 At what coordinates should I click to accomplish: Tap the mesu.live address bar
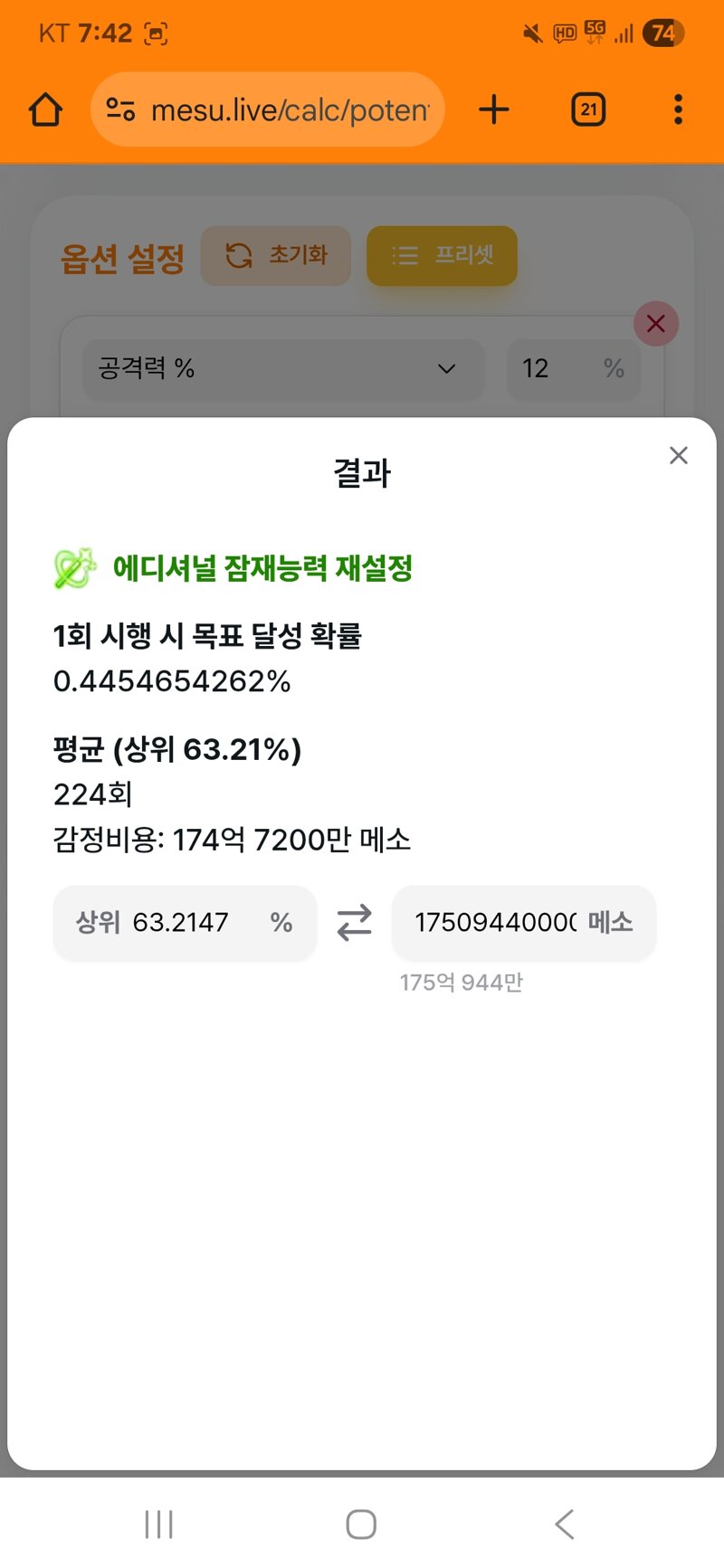pyautogui.click(x=268, y=109)
